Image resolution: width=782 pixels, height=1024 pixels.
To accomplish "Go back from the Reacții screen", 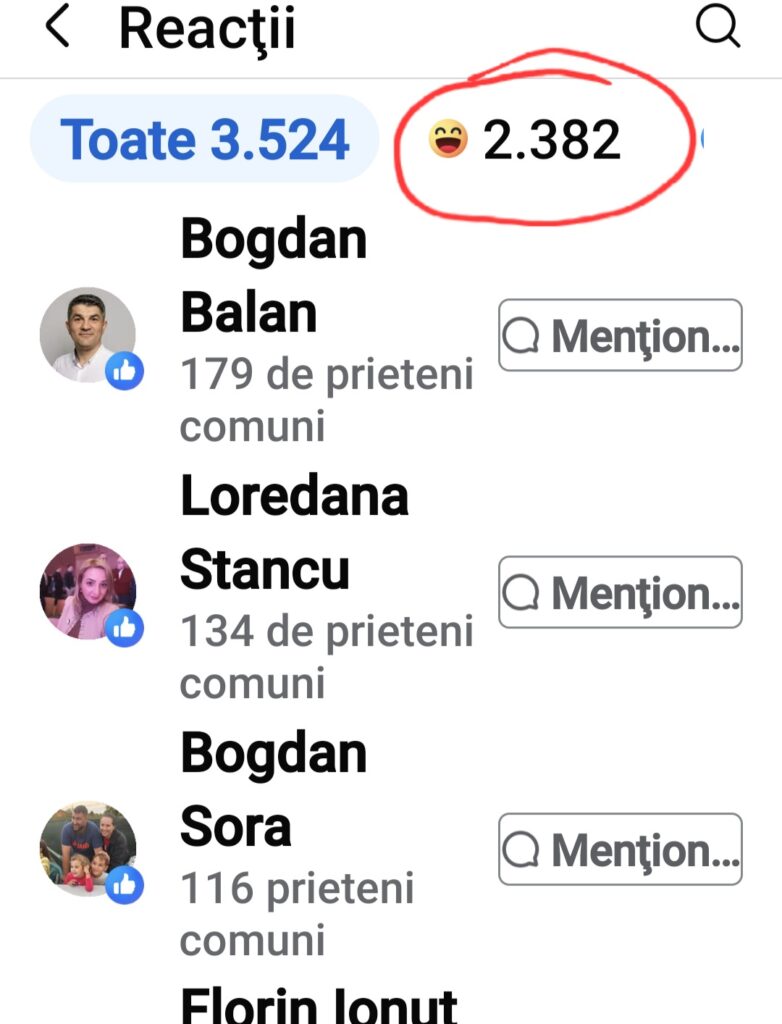I will click(x=57, y=28).
